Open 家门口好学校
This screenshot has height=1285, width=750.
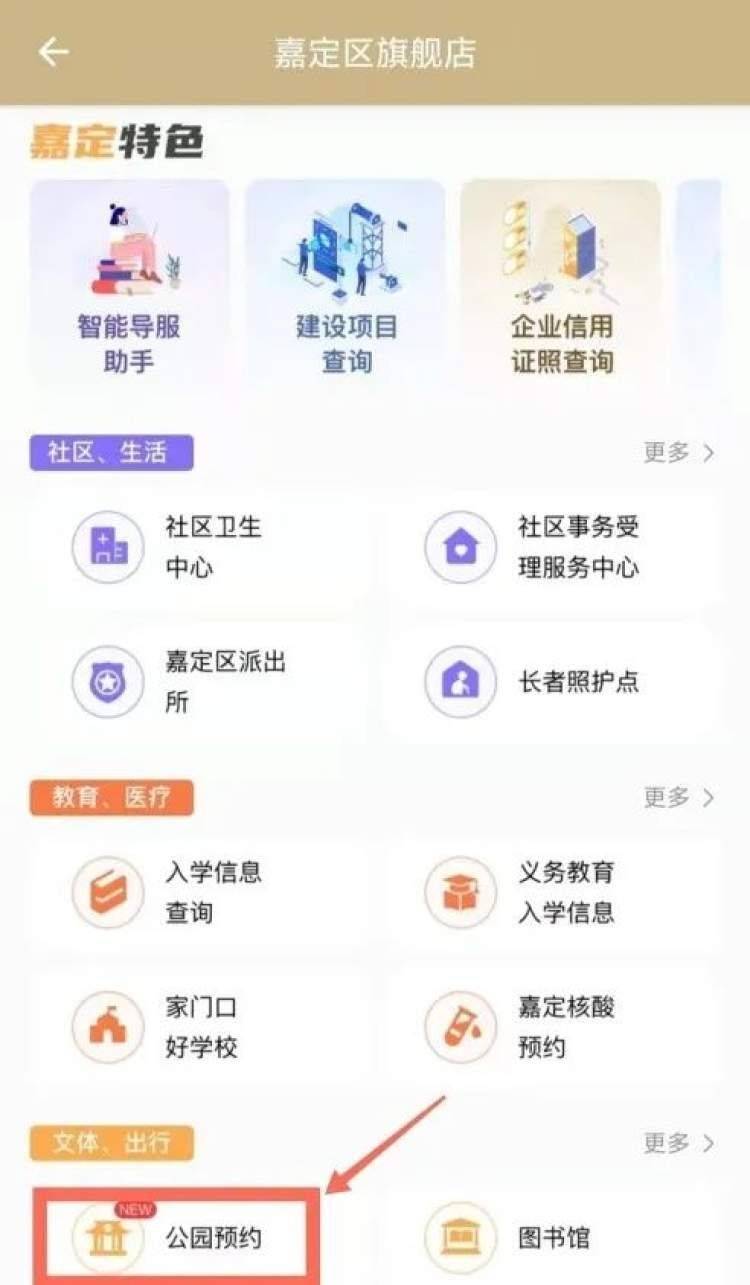pyautogui.click(x=200, y=1027)
